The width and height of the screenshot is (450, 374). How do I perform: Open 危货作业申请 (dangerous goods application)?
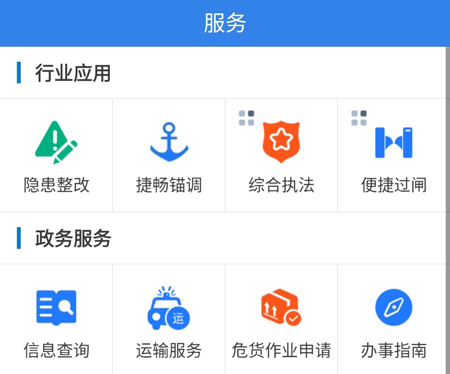click(281, 320)
